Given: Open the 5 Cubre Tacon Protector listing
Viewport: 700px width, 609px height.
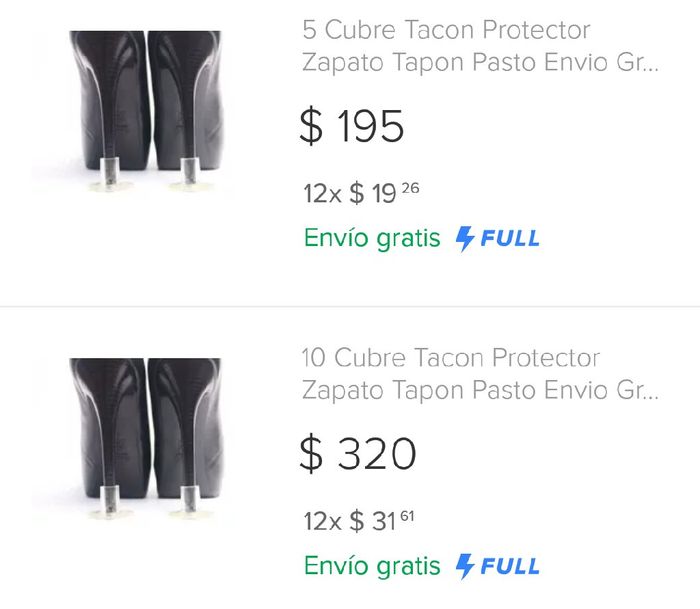Looking at the screenshot, I should (480, 46).
